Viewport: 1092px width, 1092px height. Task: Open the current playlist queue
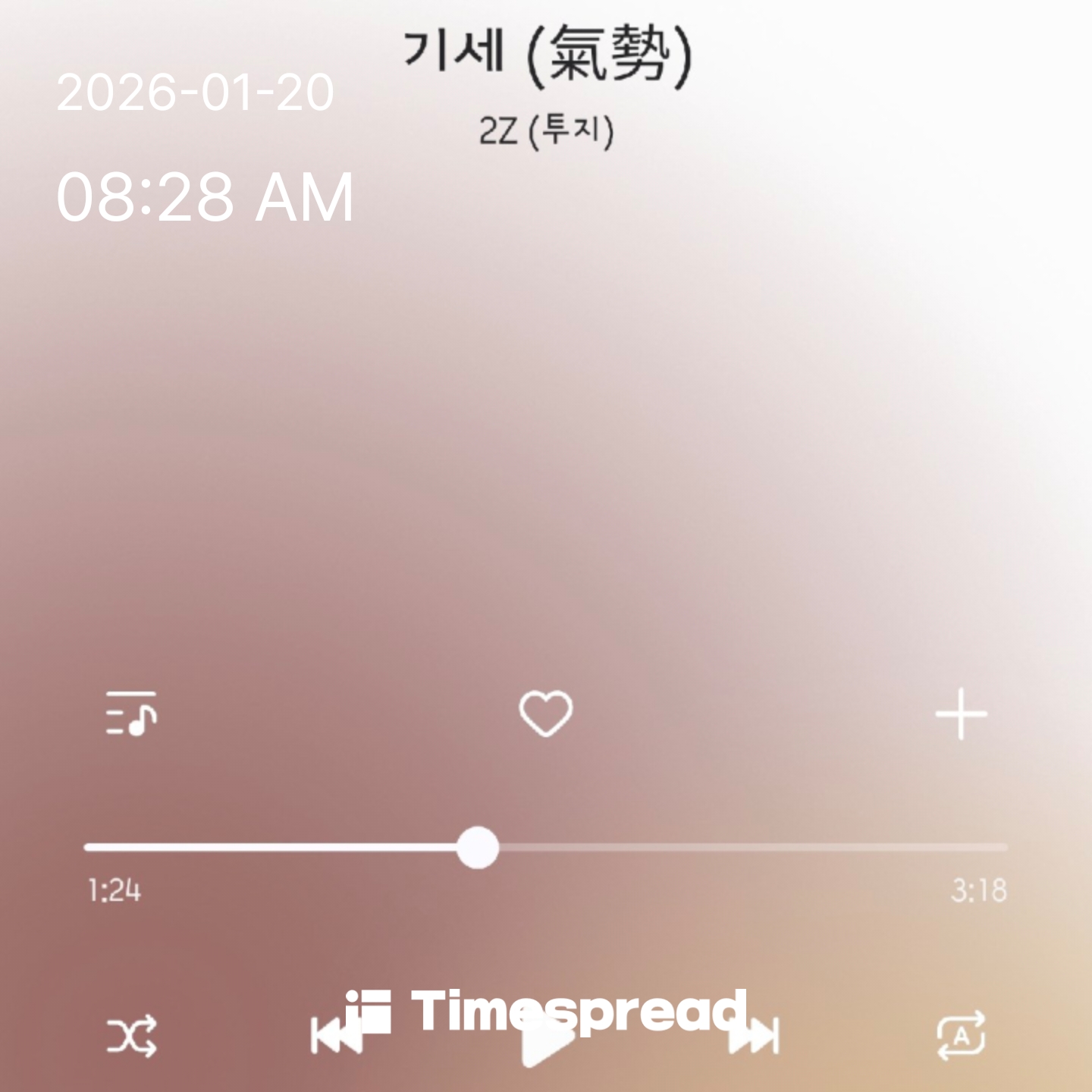point(131,714)
